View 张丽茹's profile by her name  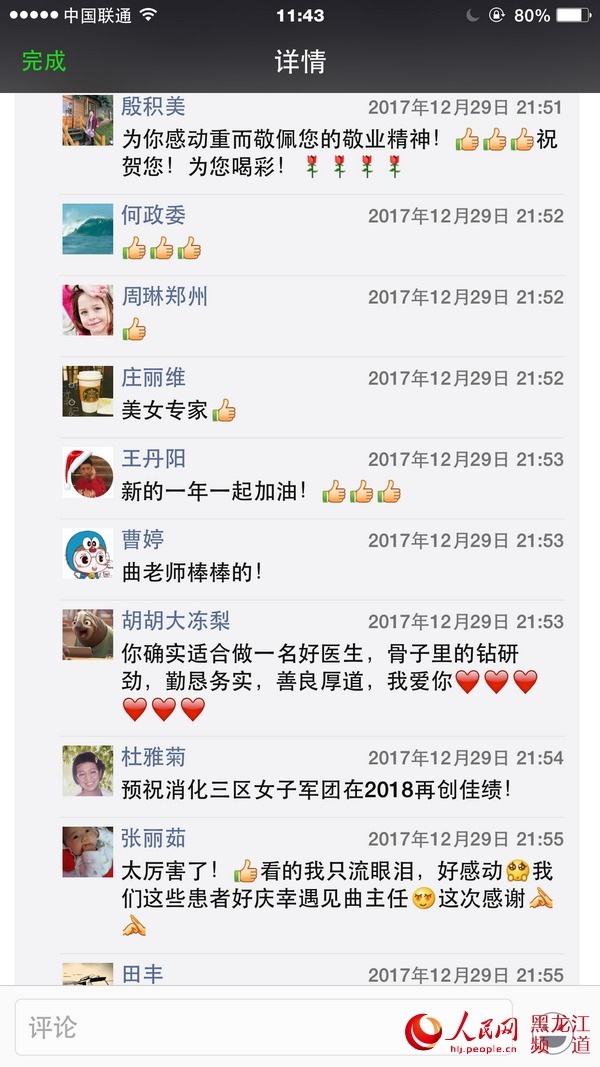pyautogui.click(x=153, y=838)
